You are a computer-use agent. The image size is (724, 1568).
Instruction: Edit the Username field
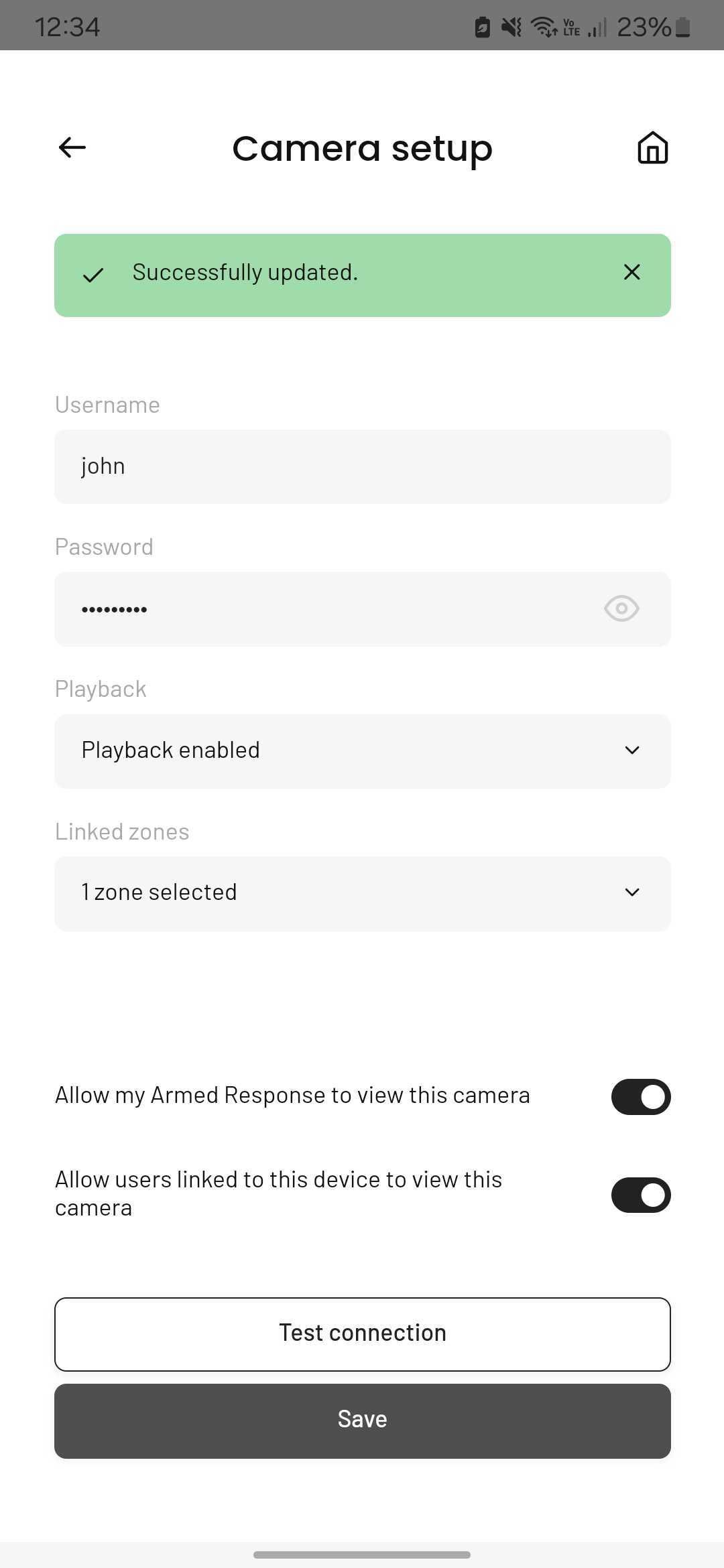coord(362,466)
